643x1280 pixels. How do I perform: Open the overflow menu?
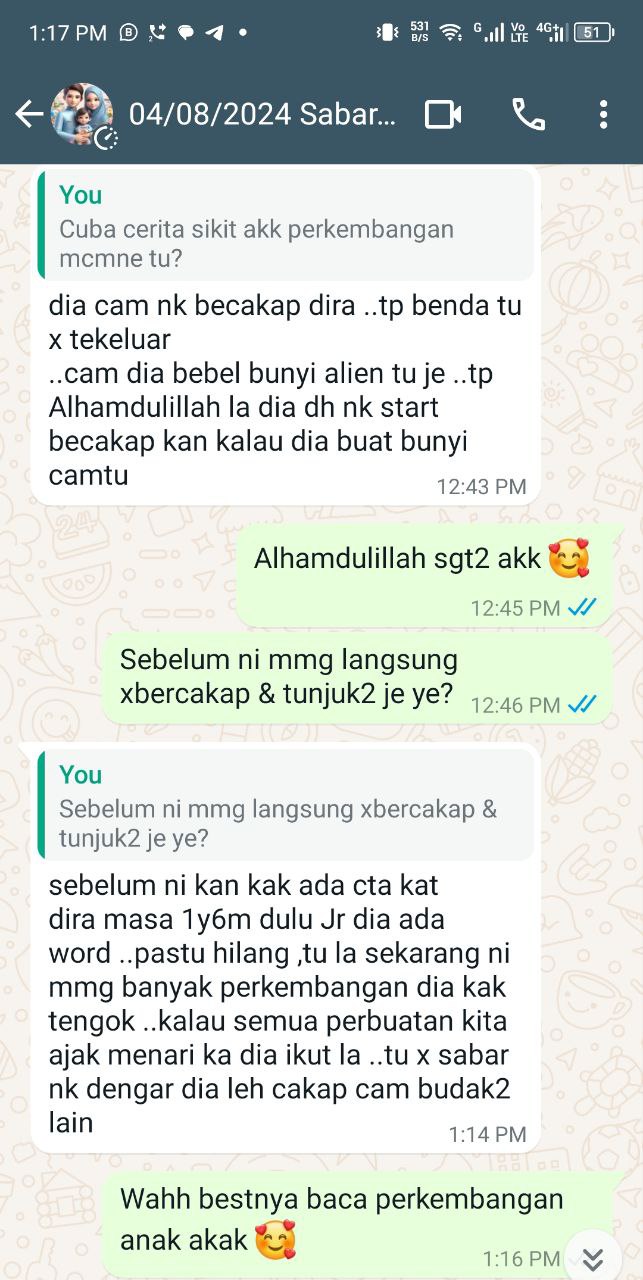tap(602, 115)
